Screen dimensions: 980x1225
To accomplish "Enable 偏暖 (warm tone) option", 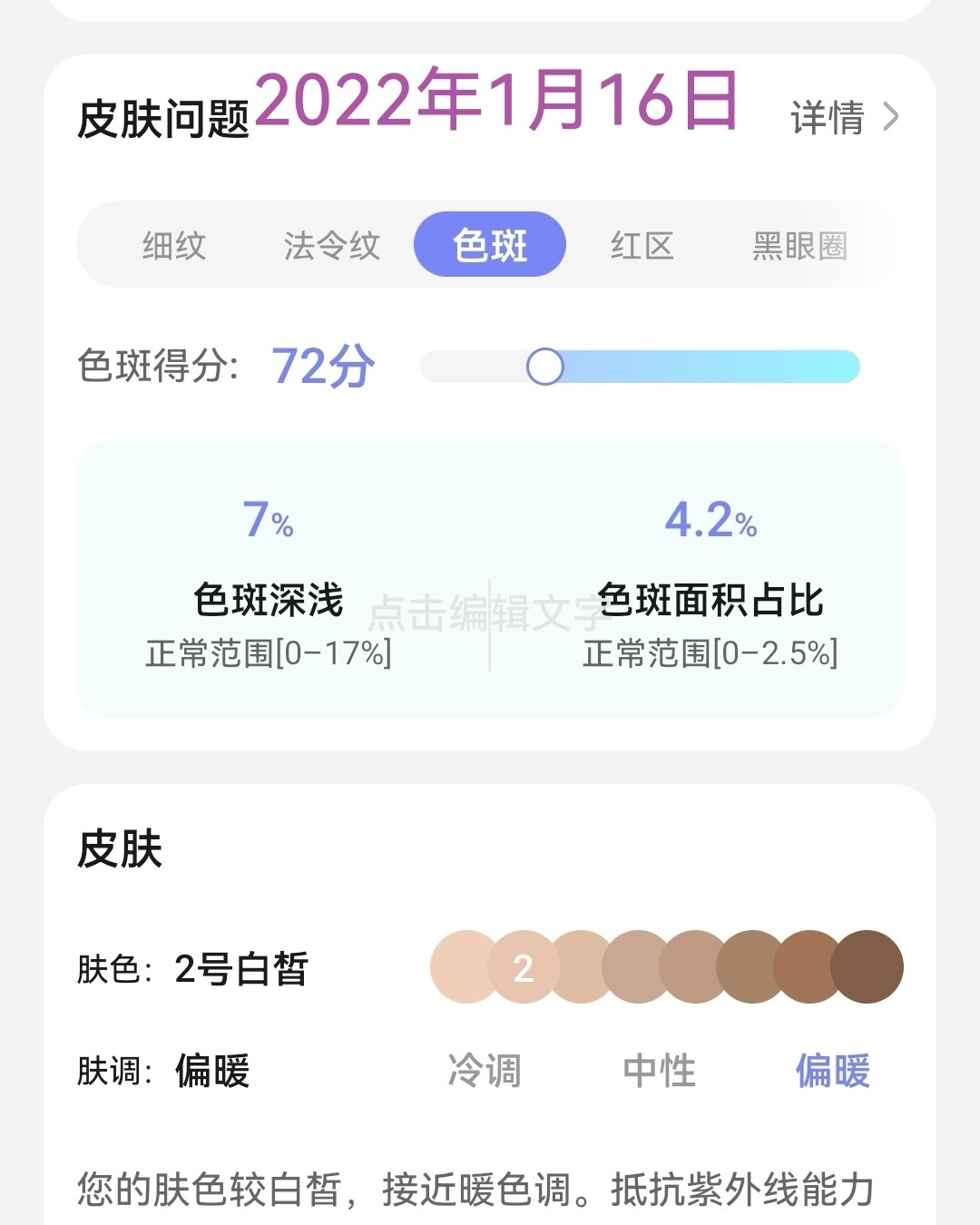I will point(832,1072).
